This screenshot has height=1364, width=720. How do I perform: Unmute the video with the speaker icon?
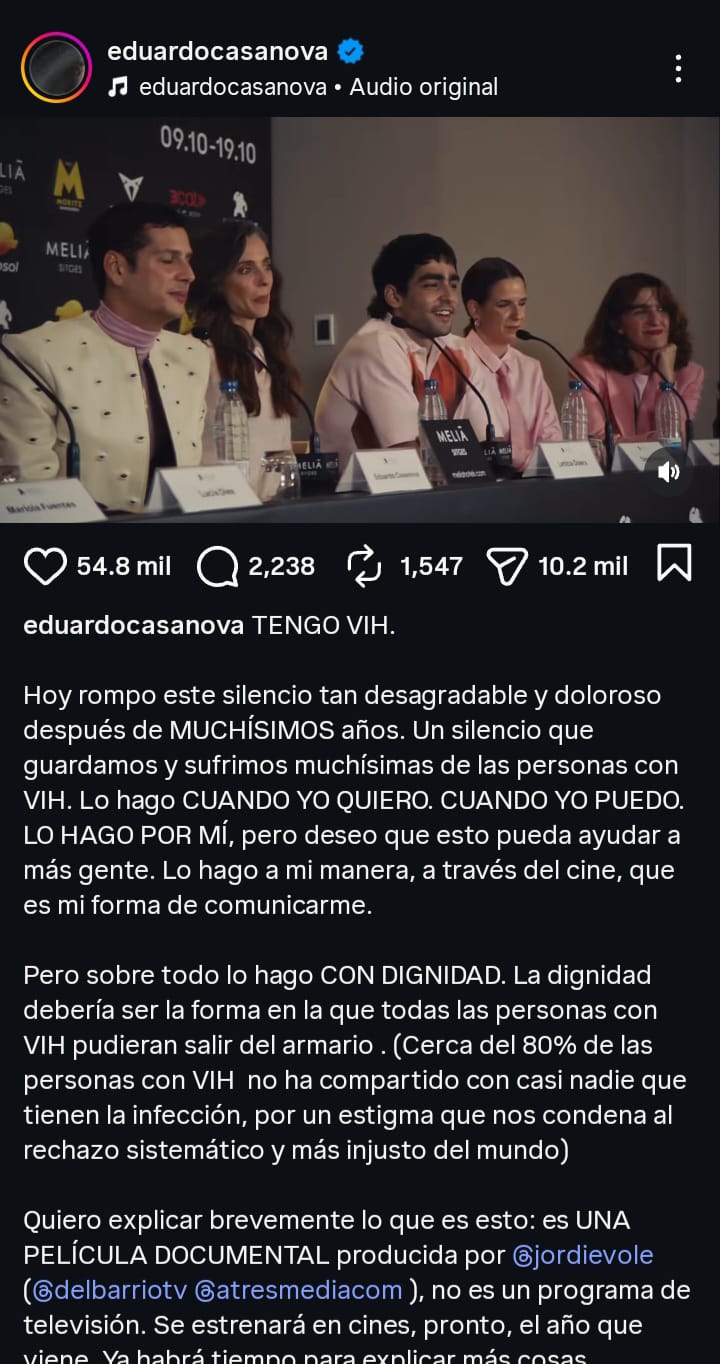click(669, 472)
